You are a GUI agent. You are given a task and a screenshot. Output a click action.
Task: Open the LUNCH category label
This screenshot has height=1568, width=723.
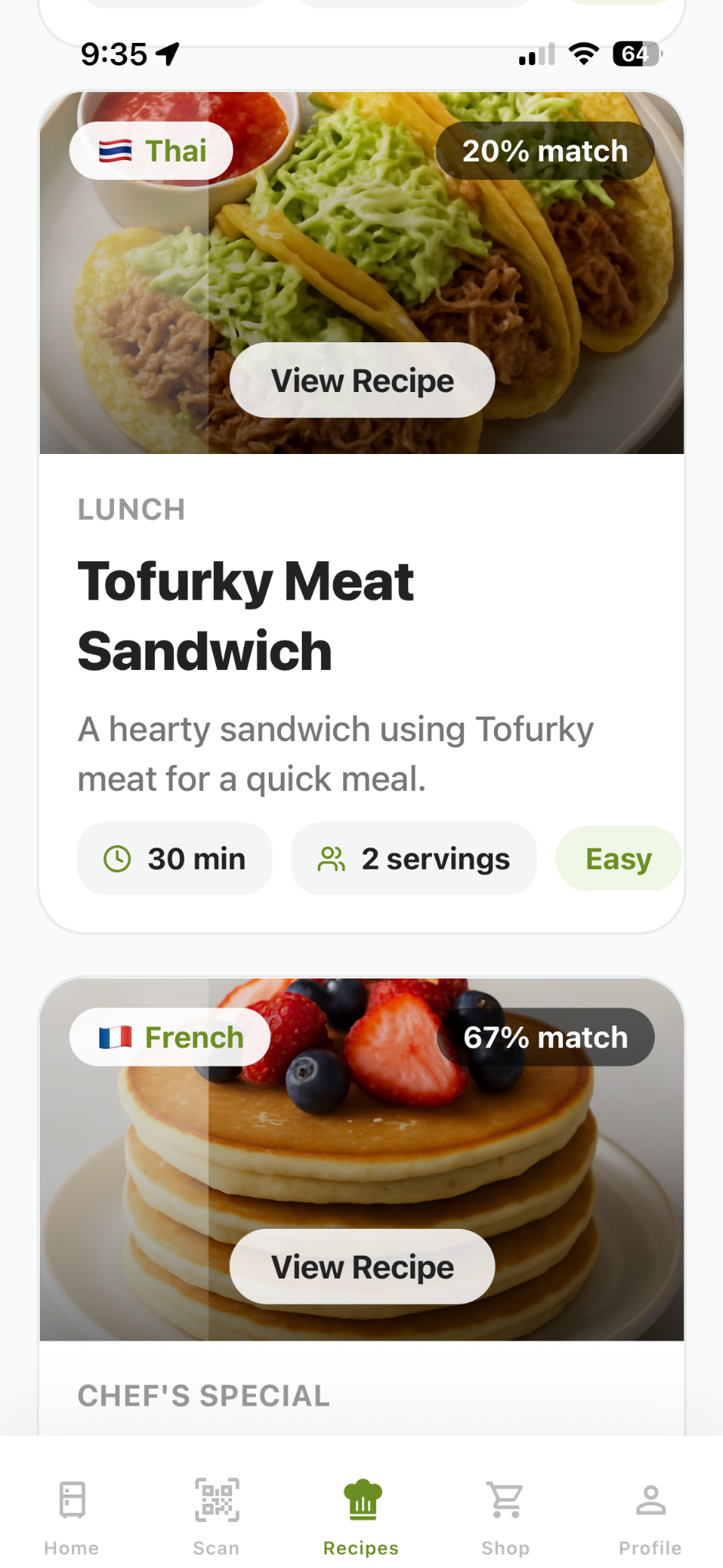[130, 509]
